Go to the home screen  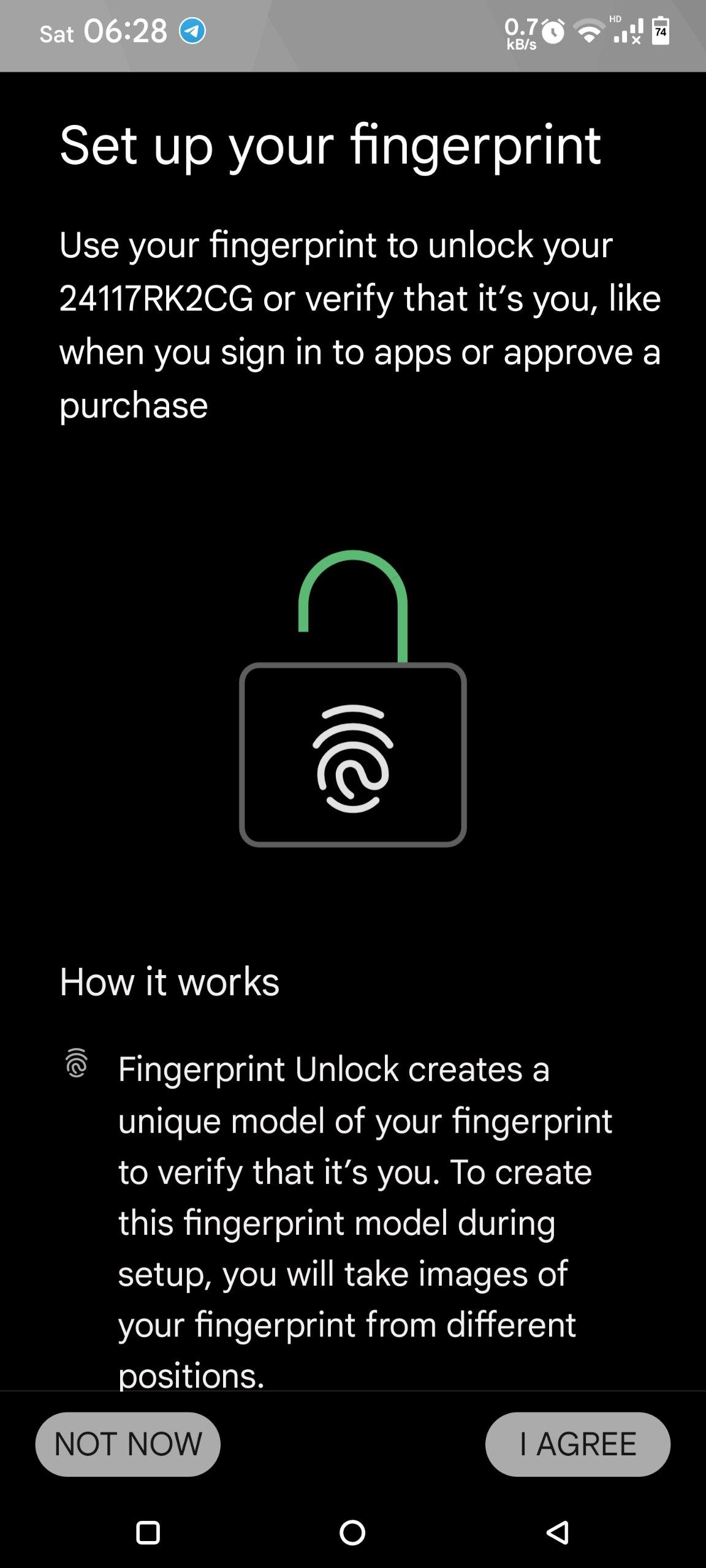pyautogui.click(x=352, y=1532)
